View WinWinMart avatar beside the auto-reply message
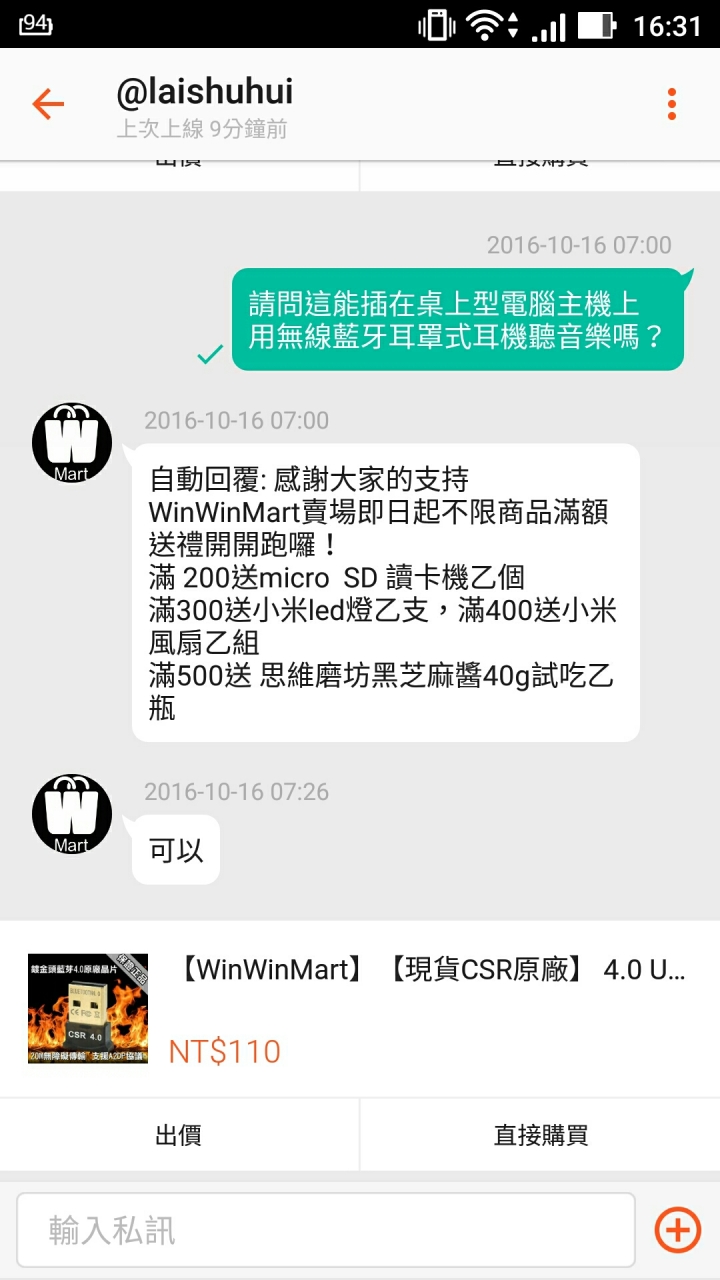 click(x=72, y=443)
